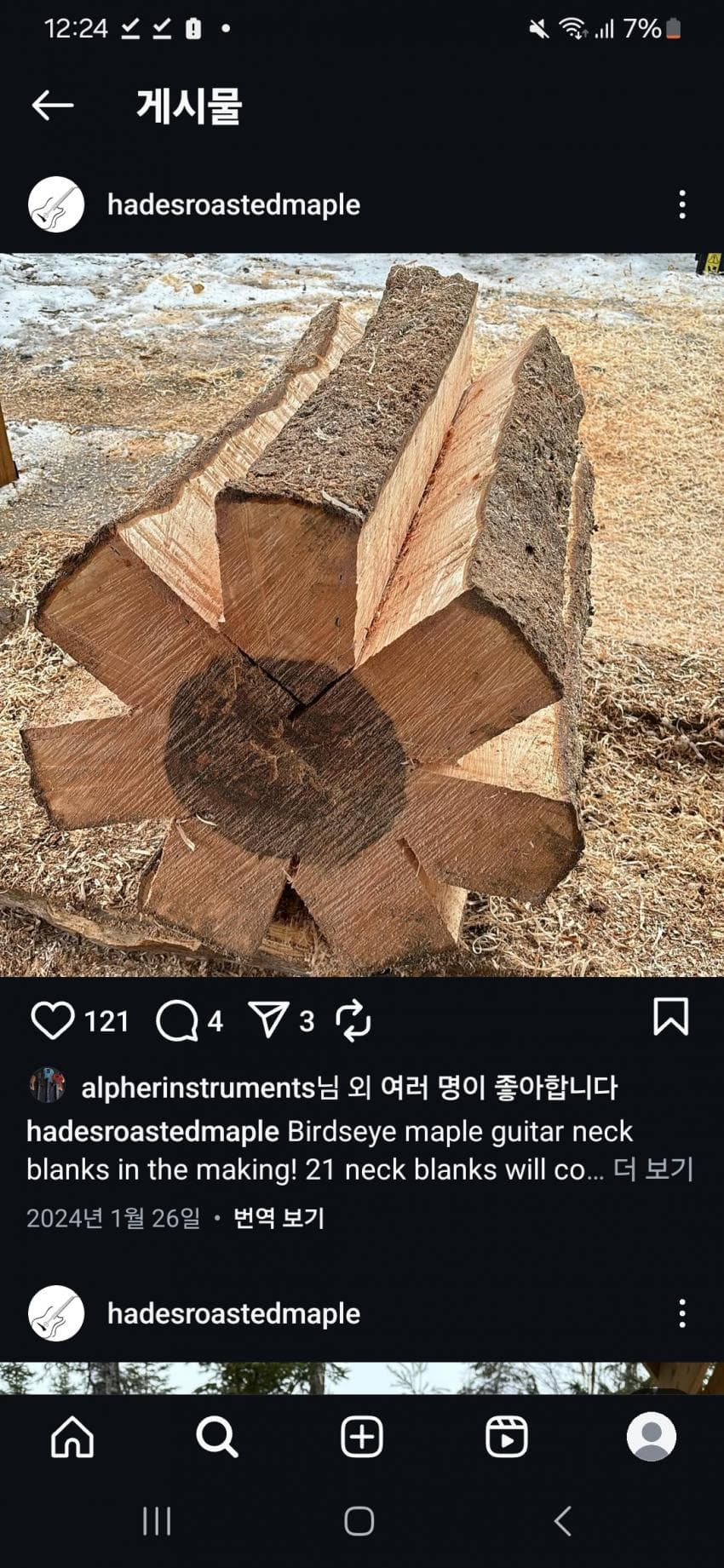Open the overflow menu on the second post
The width and height of the screenshot is (724, 1568).
[x=681, y=1313]
